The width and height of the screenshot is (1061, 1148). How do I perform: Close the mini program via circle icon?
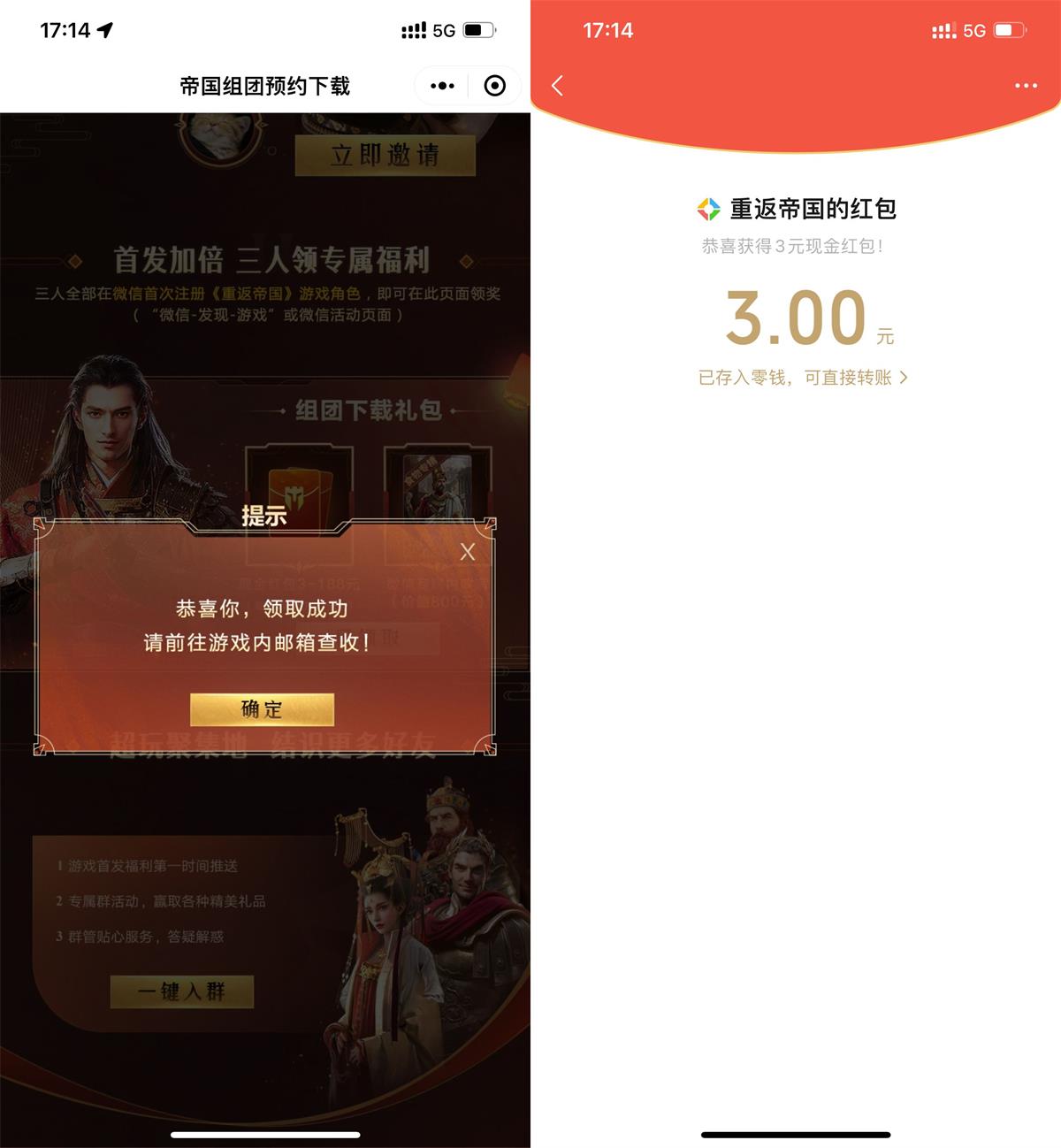point(495,86)
